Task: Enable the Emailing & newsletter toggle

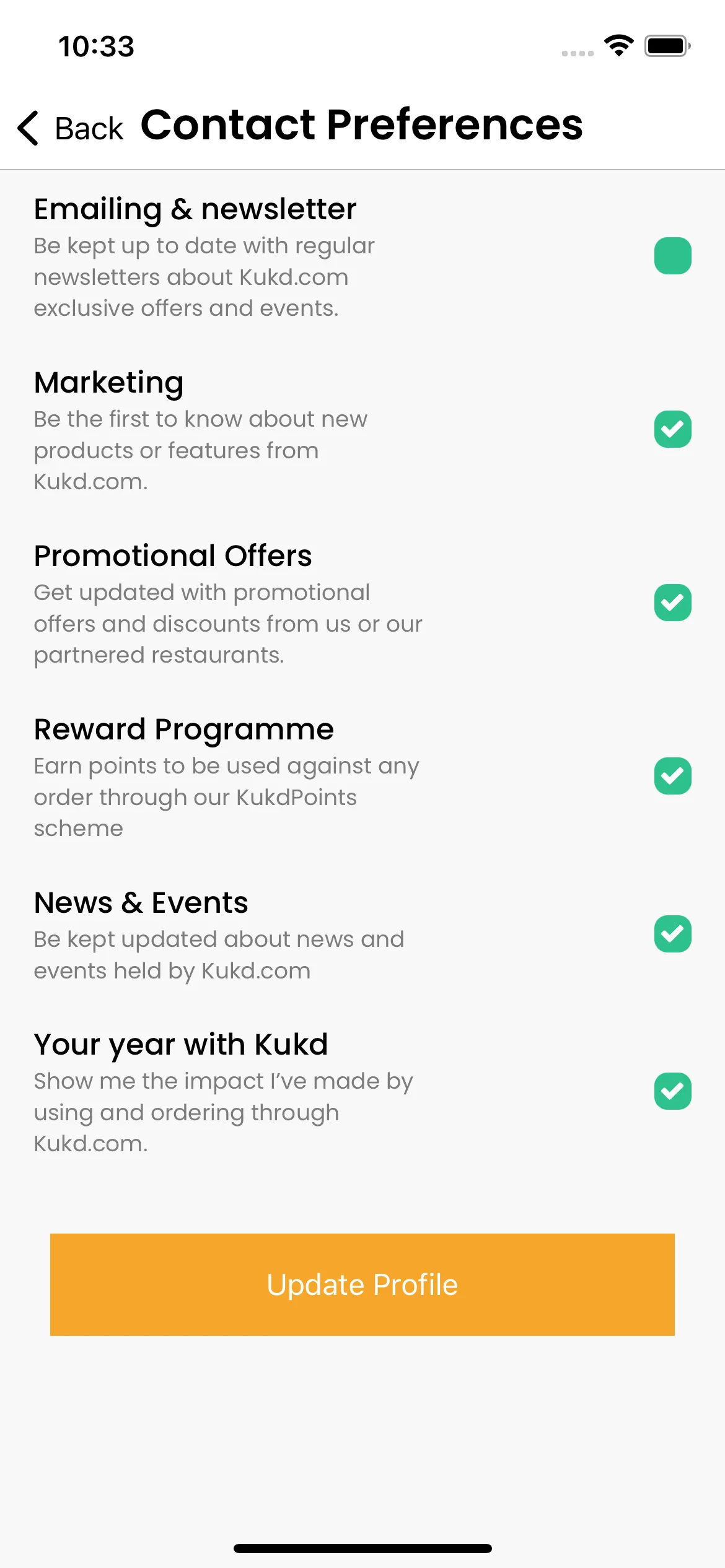Action: point(672,256)
